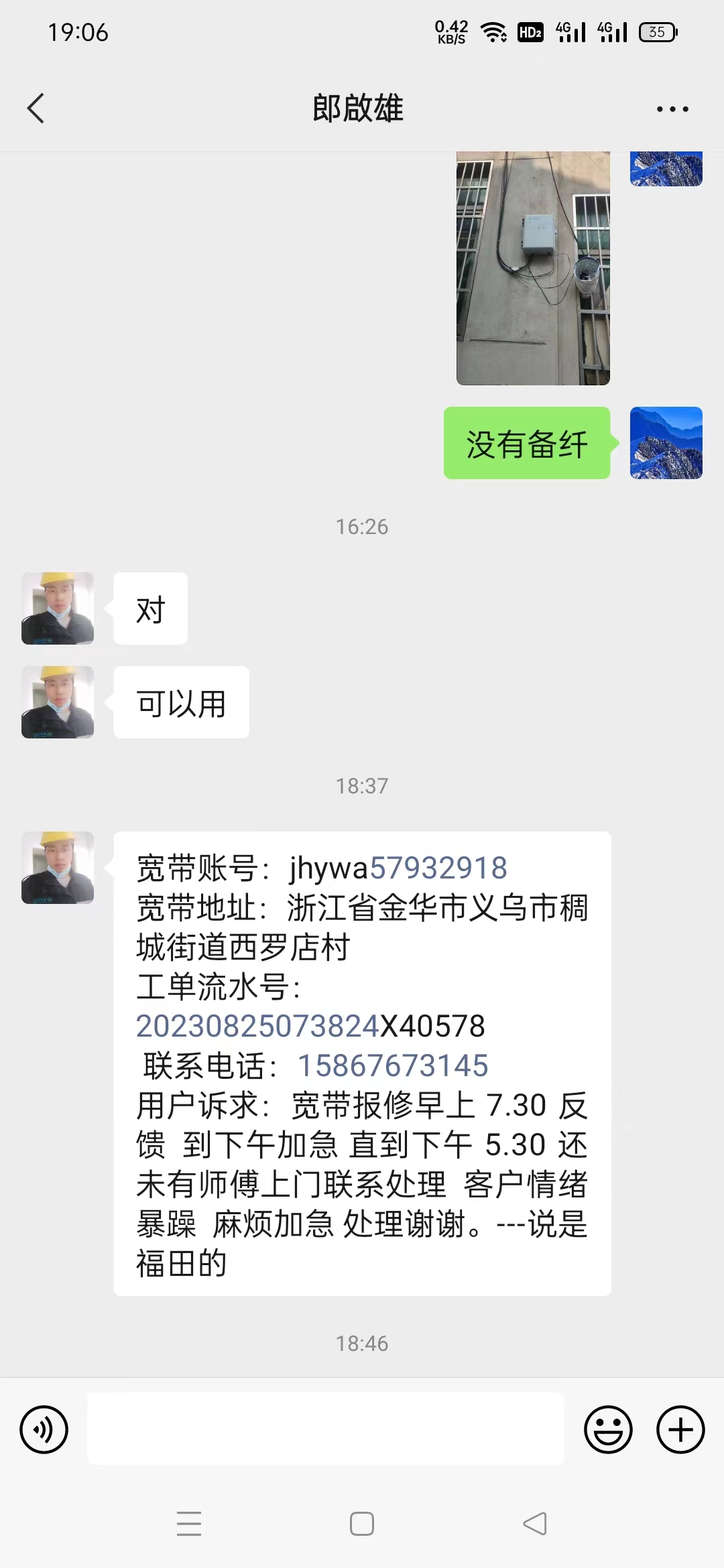Tap the contact phone number 15867673145
Viewport: 724px width, 1568px height.
(393, 1066)
